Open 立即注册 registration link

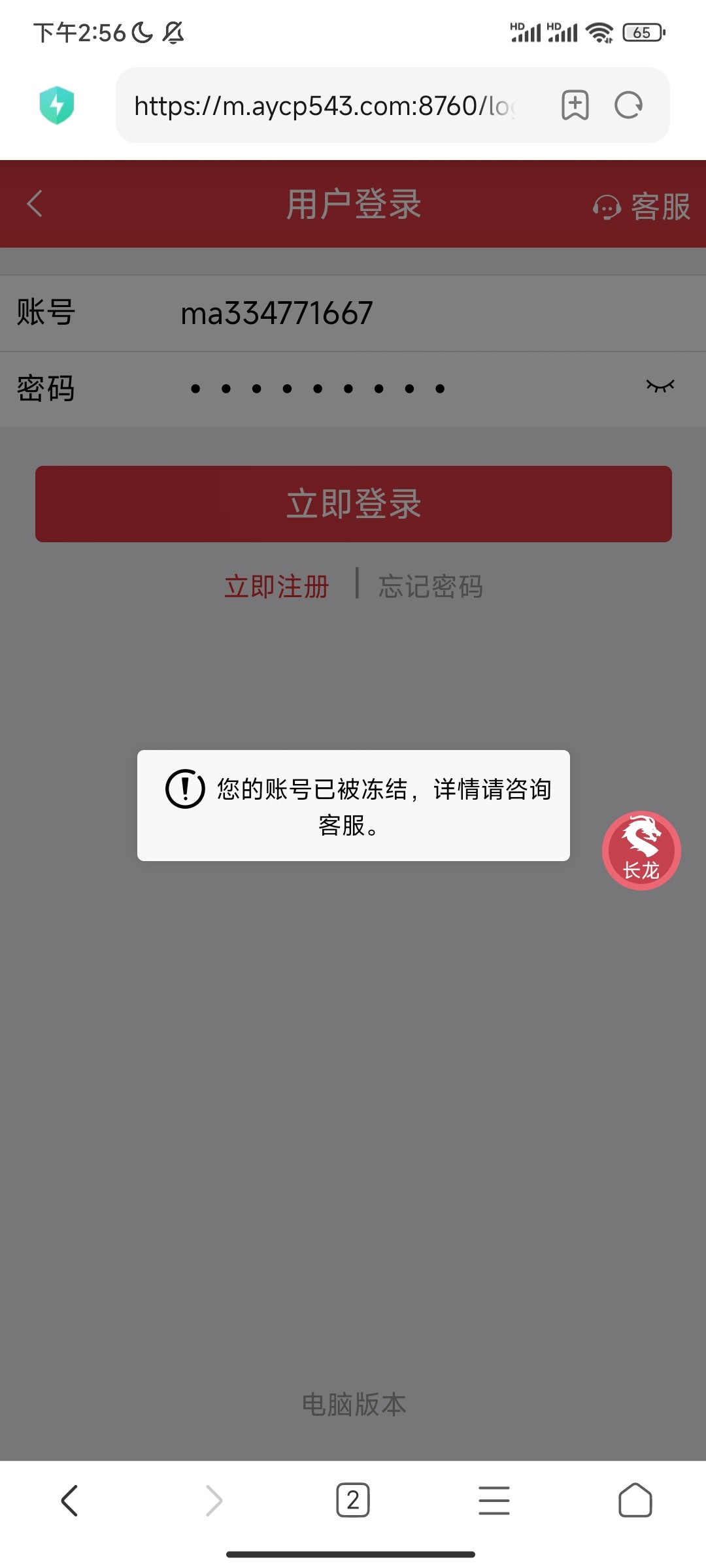coord(277,586)
